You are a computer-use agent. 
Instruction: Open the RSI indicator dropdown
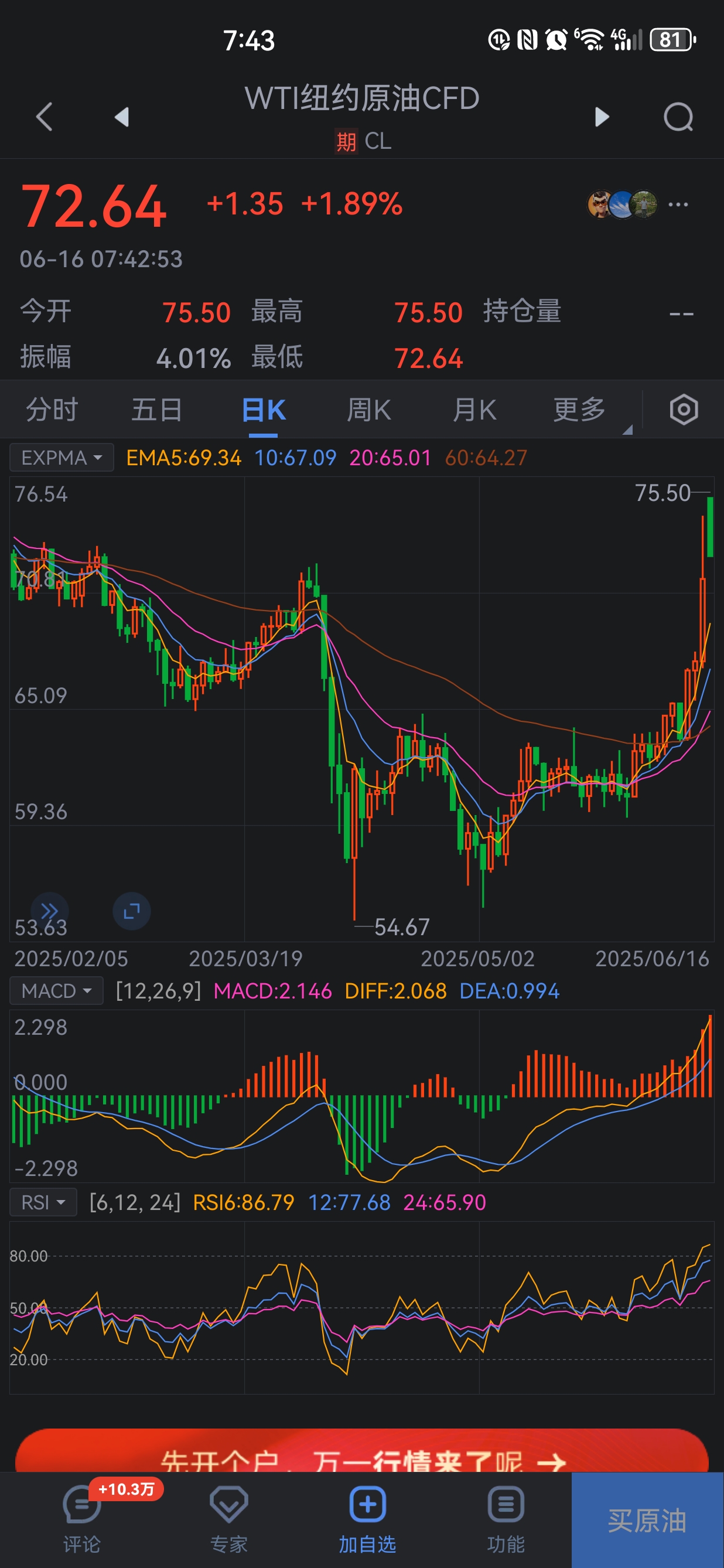coord(43,1203)
